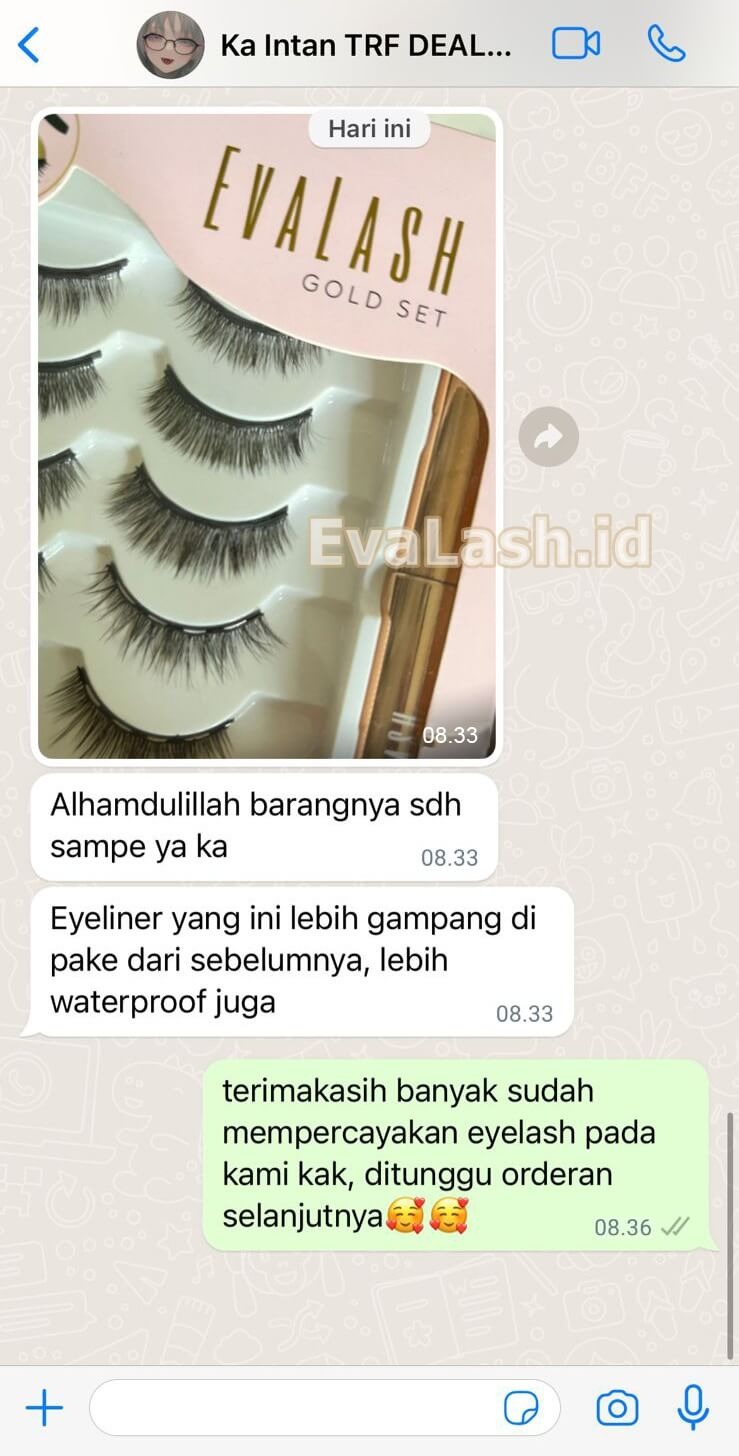Forward the received photo

coord(548,436)
